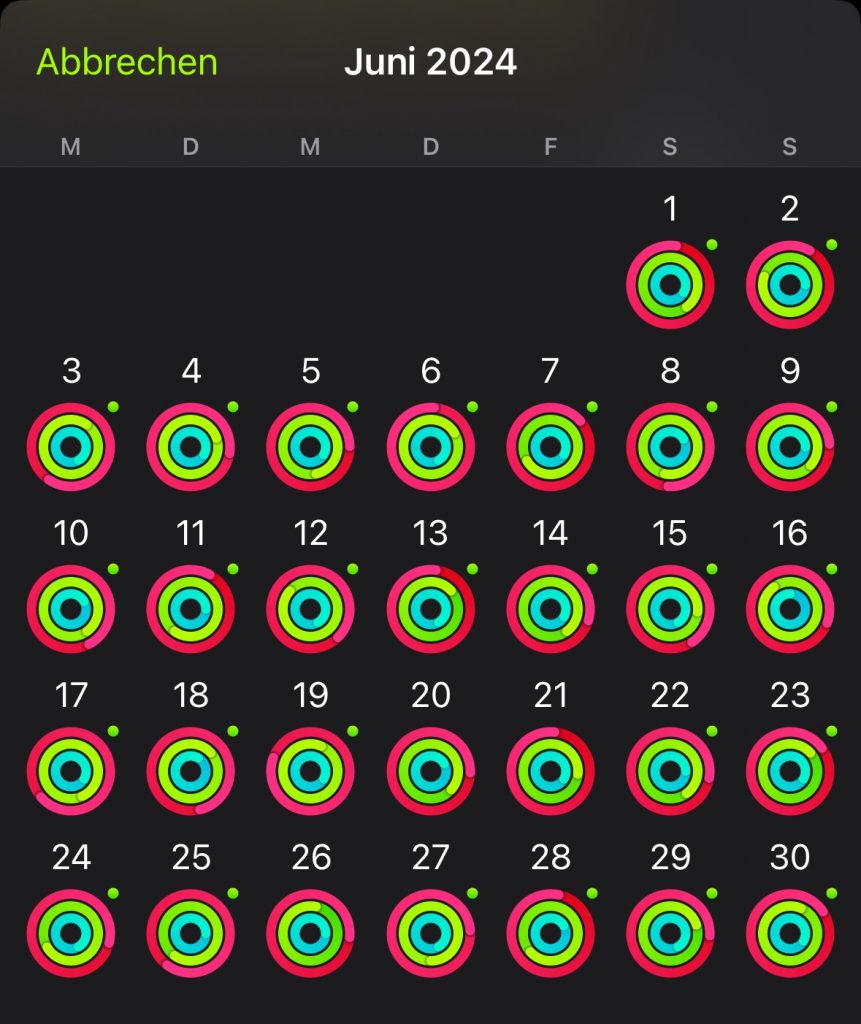Select June 30 in the calendar
Image resolution: width=861 pixels, height=1024 pixels.
[x=790, y=933]
